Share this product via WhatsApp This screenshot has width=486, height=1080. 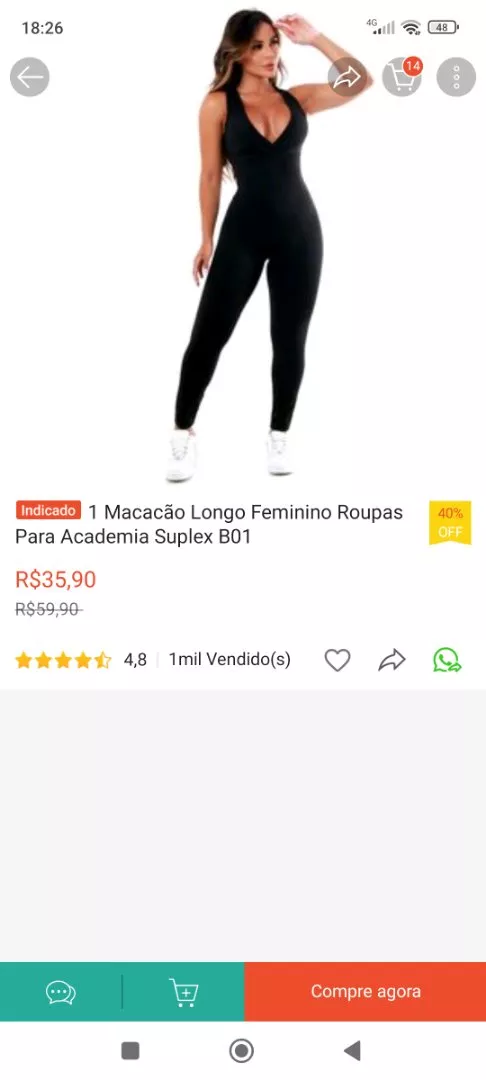click(447, 661)
